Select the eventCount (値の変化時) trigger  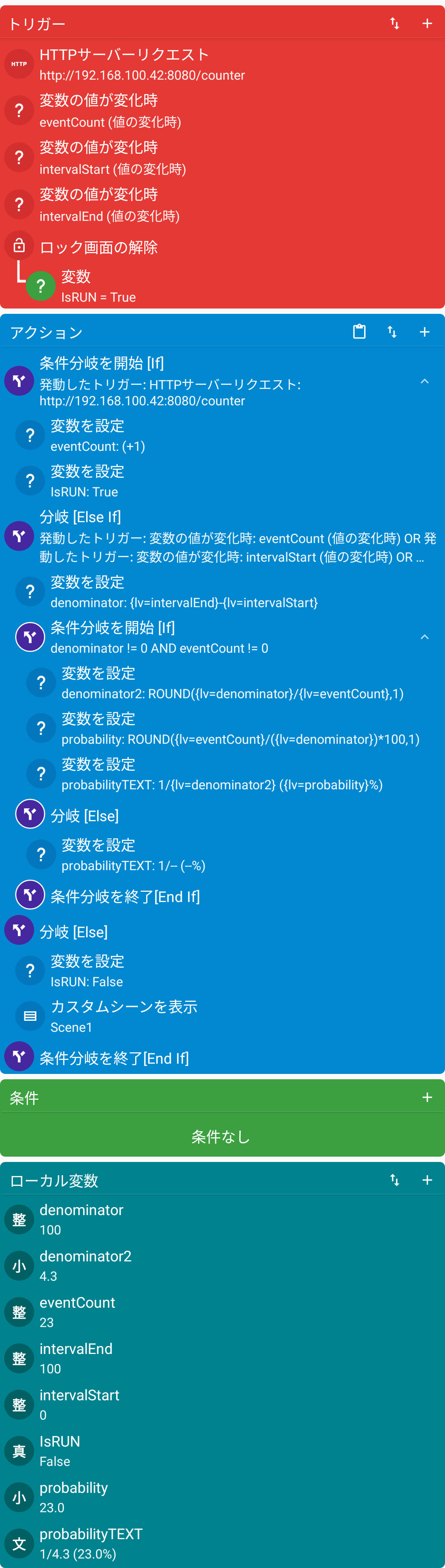(110, 111)
